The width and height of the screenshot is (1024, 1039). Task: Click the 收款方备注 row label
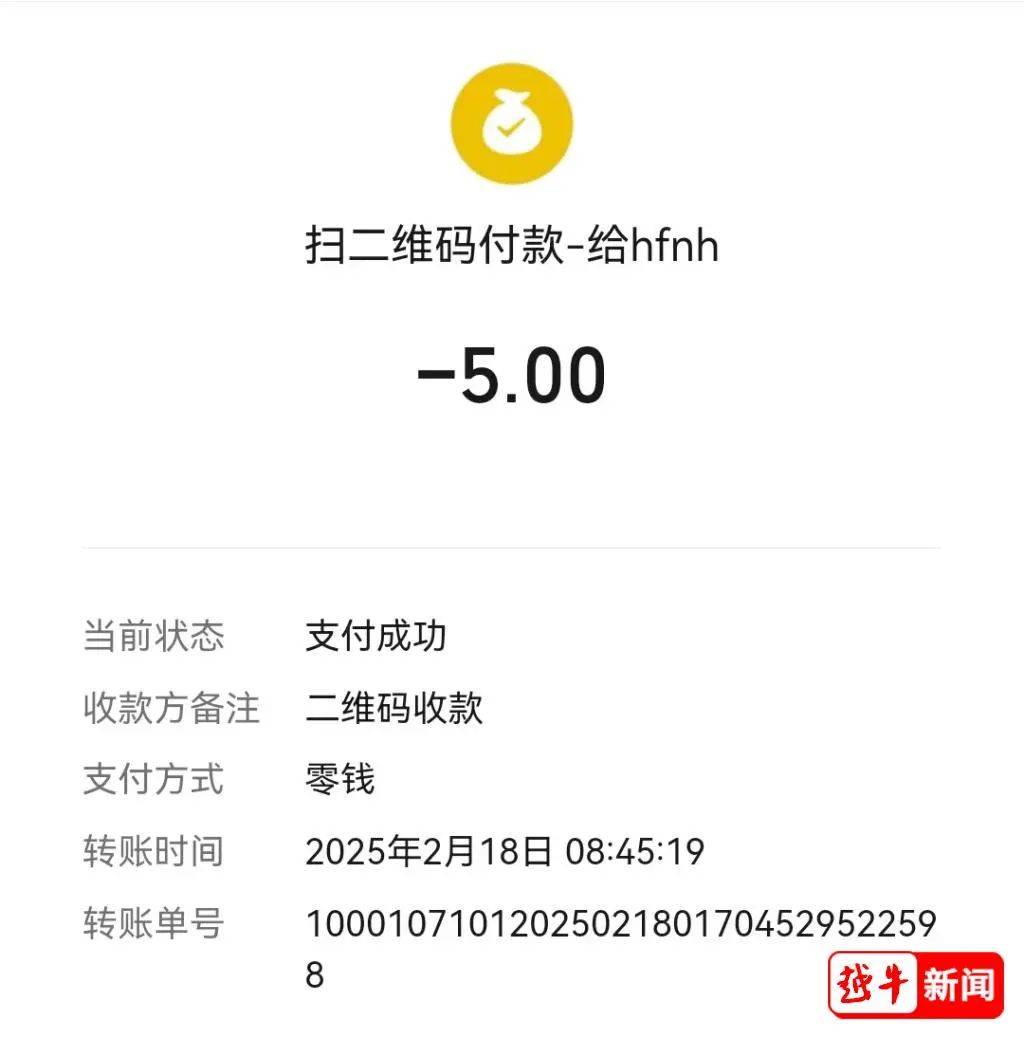(173, 708)
